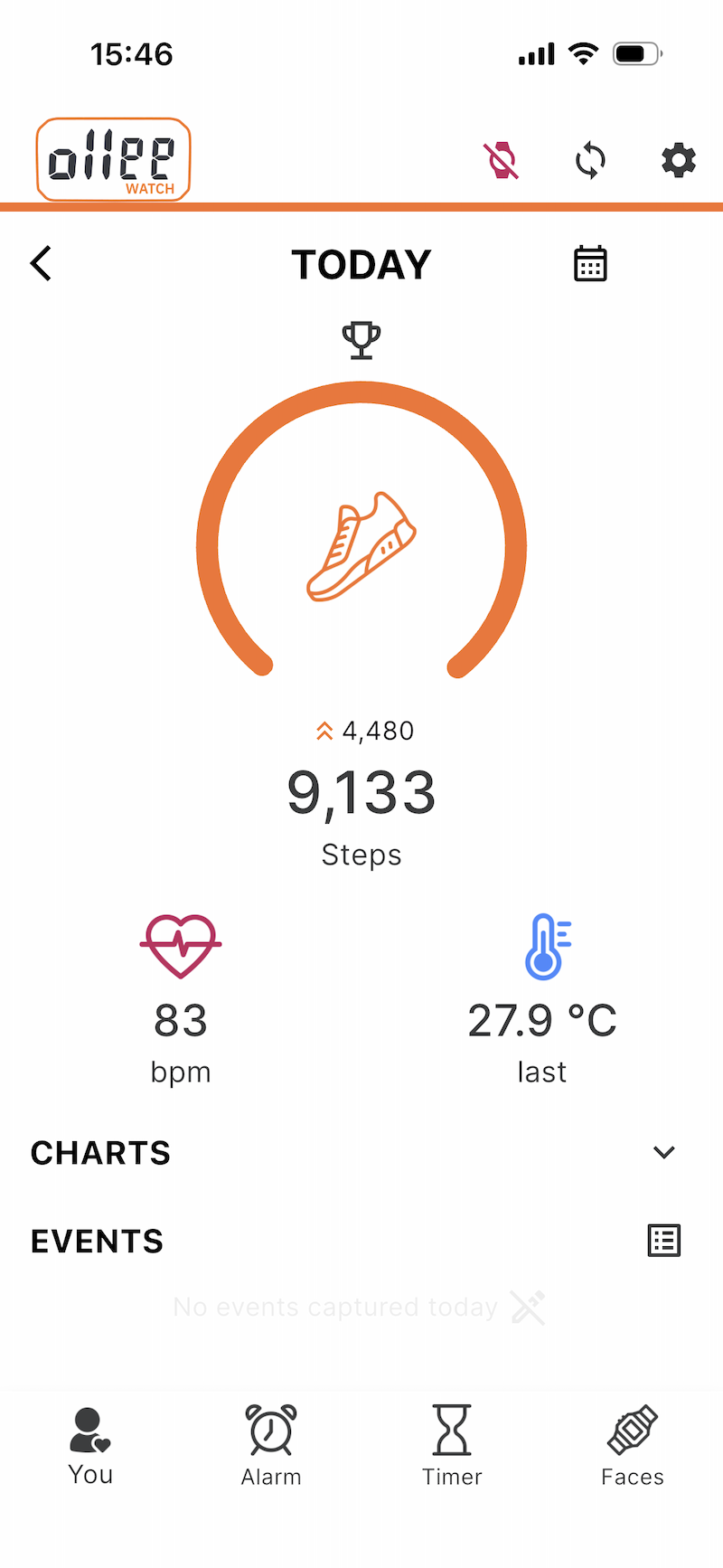Viewport: 723px width, 1568px height.
Task: Tap the TODAY heading
Action: point(361,263)
